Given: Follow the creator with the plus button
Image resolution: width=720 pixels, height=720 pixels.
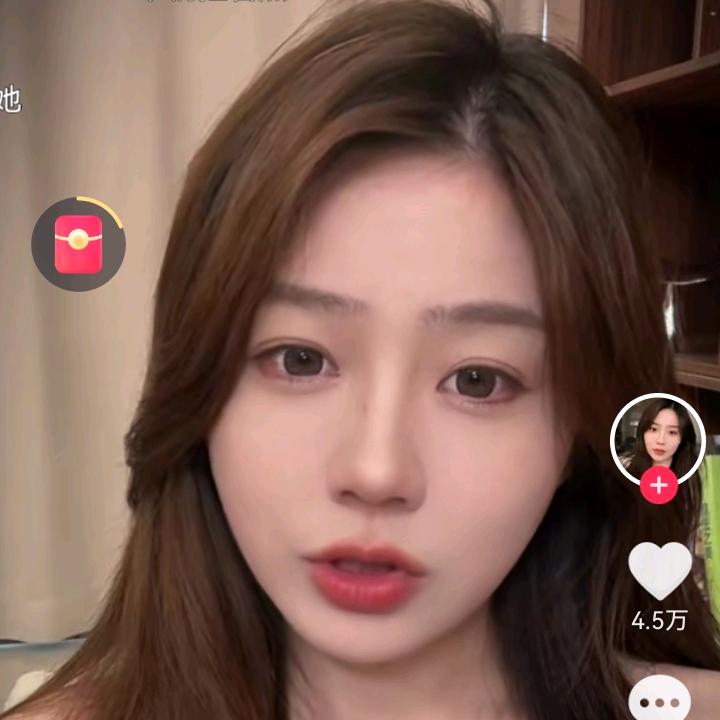Looking at the screenshot, I should click(659, 487).
